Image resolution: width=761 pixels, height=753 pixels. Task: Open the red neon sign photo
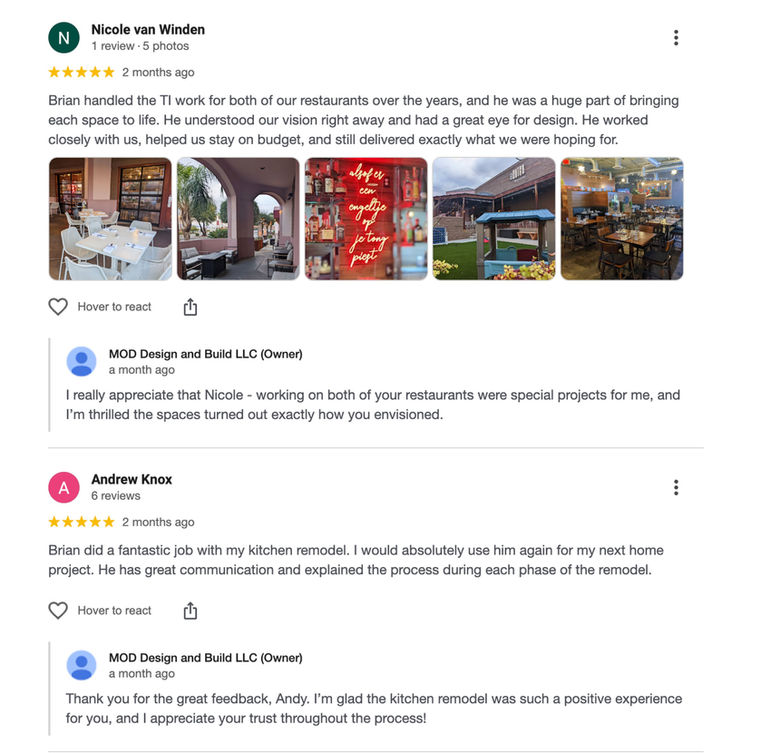coord(366,219)
